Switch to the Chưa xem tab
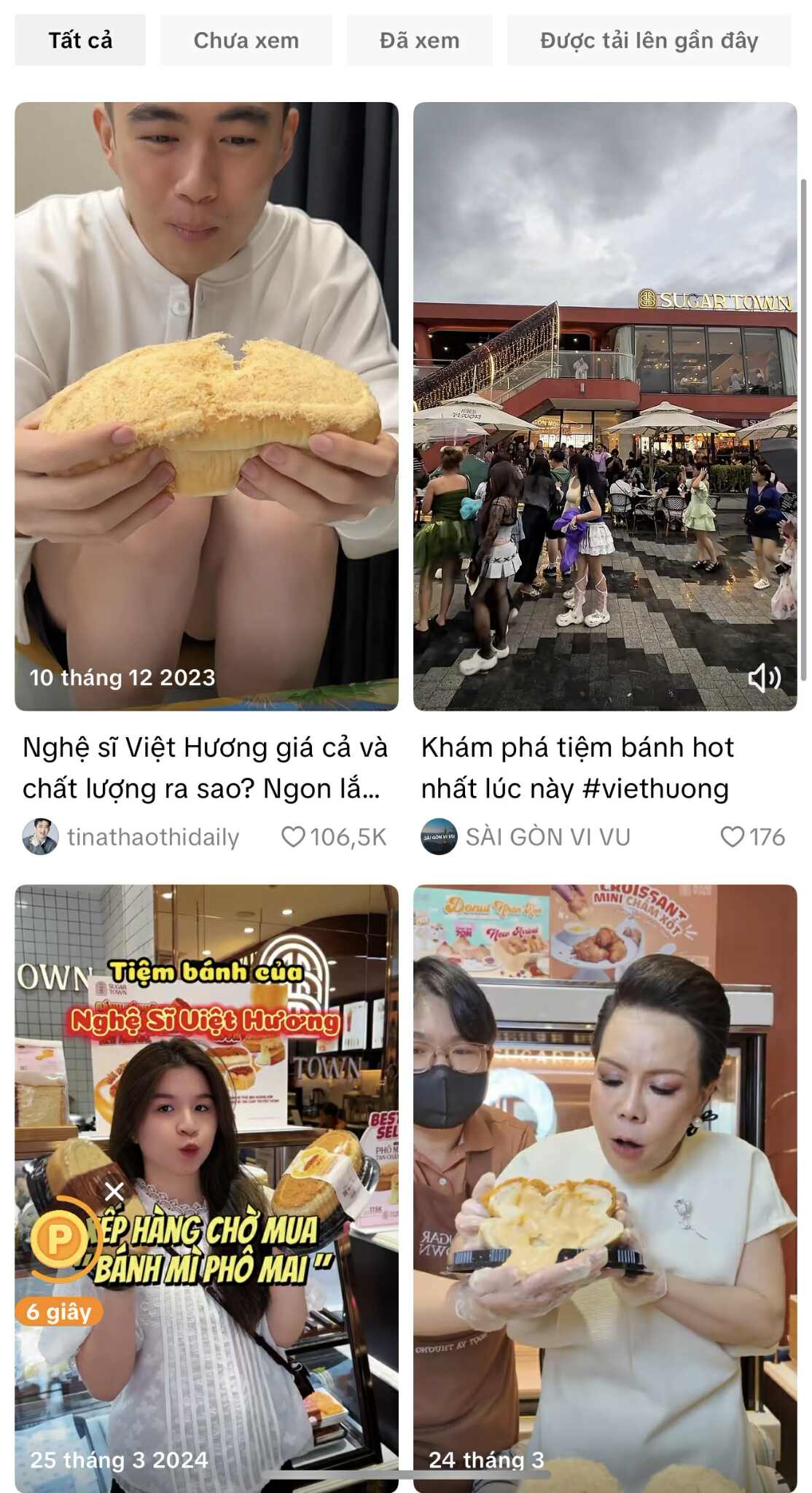Screen dimensions: 812x1493 (246, 41)
